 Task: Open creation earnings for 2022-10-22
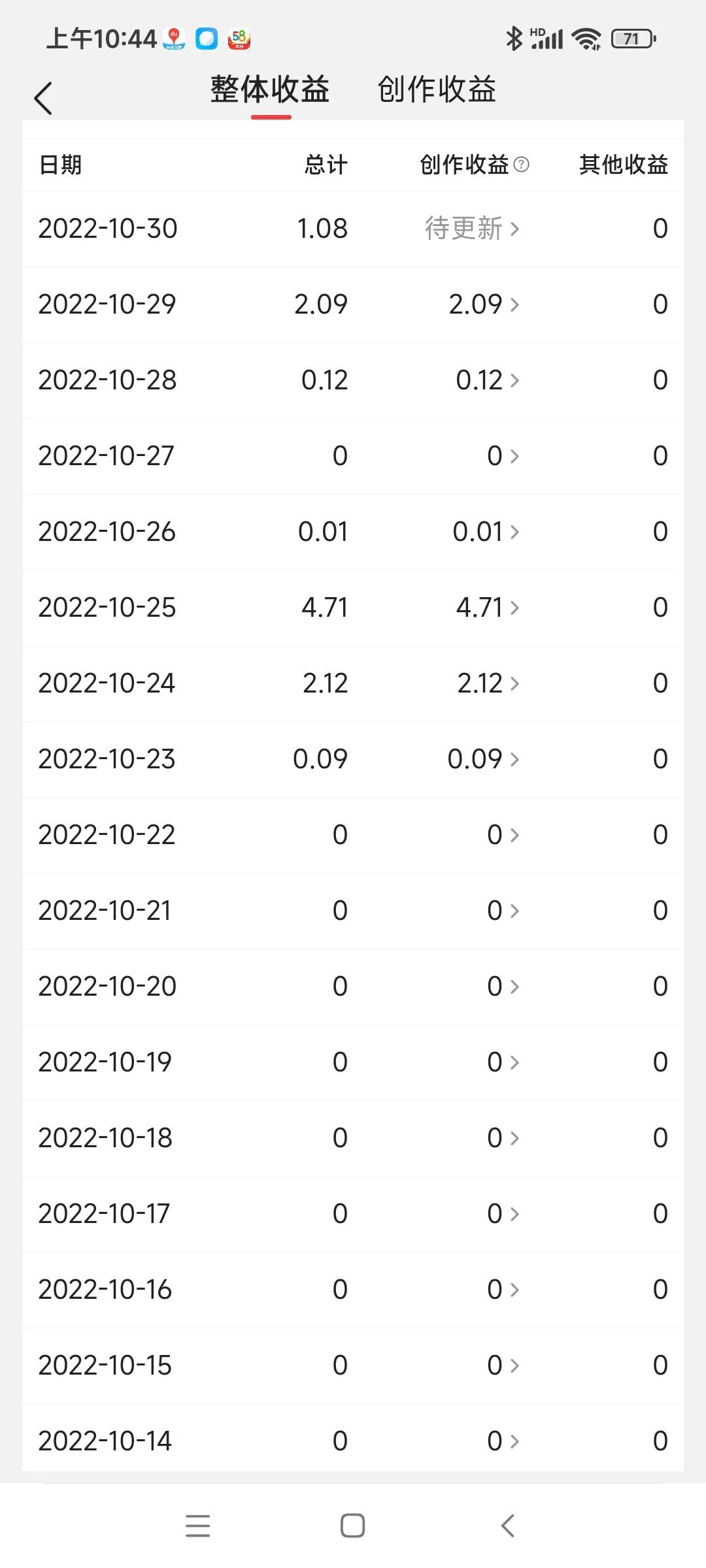click(503, 835)
